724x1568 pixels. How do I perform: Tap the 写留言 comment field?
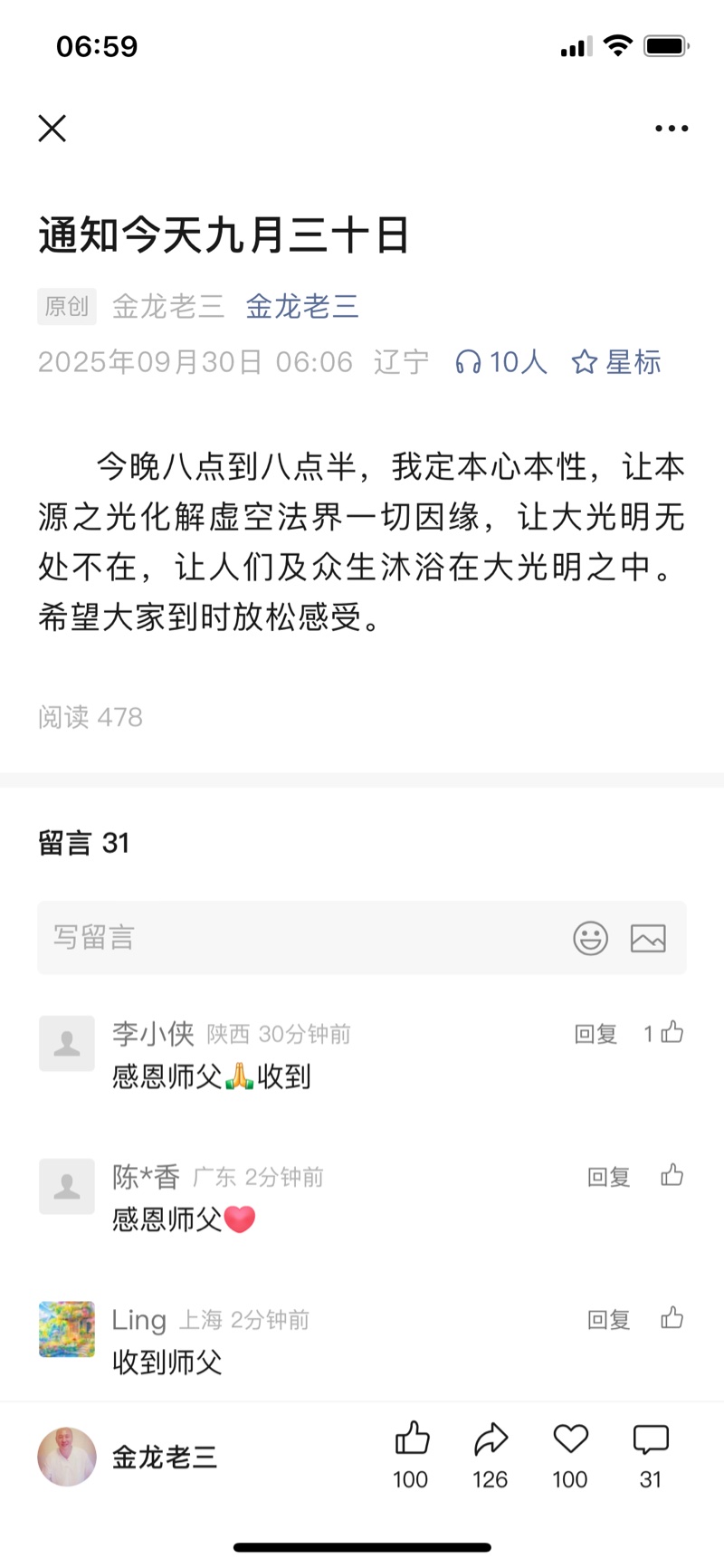coord(299,938)
